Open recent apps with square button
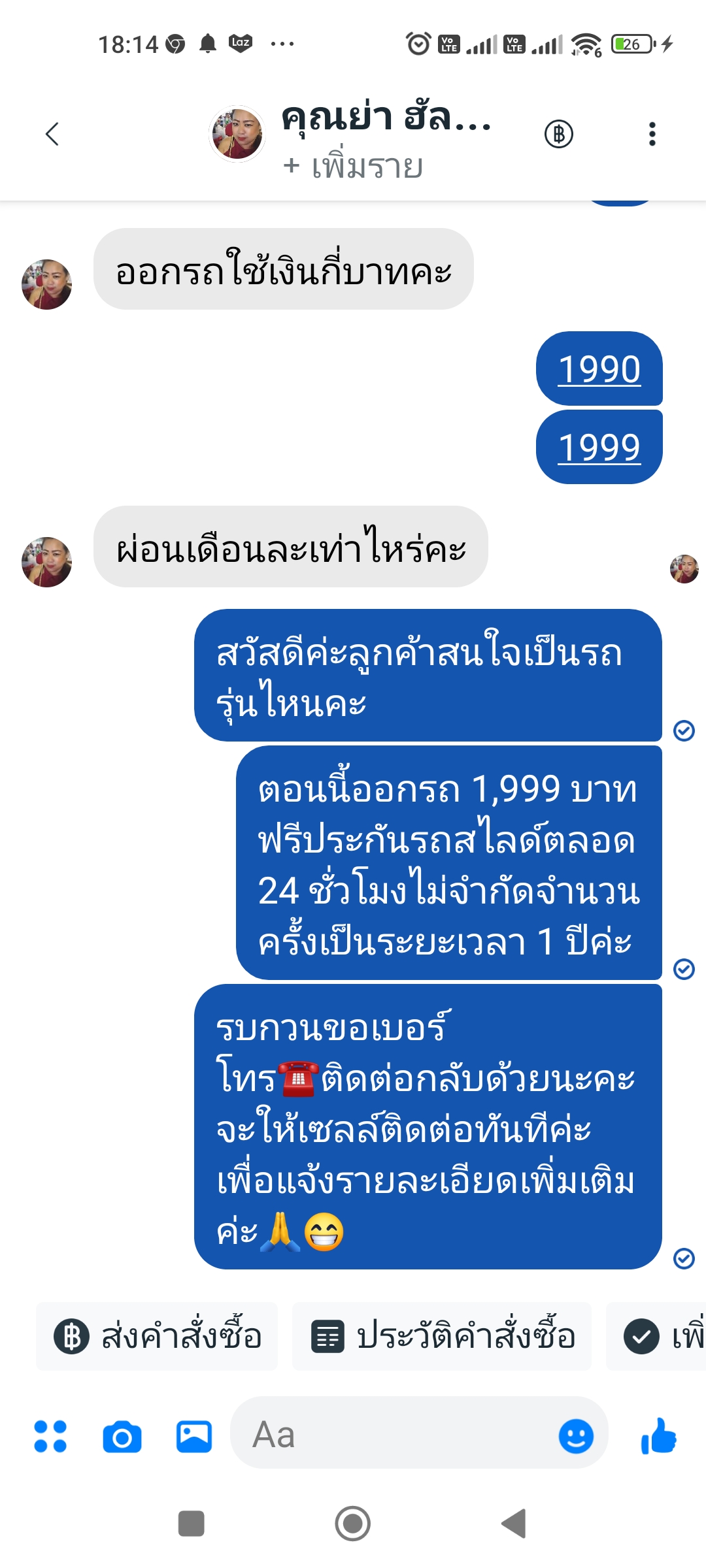 (x=192, y=1524)
